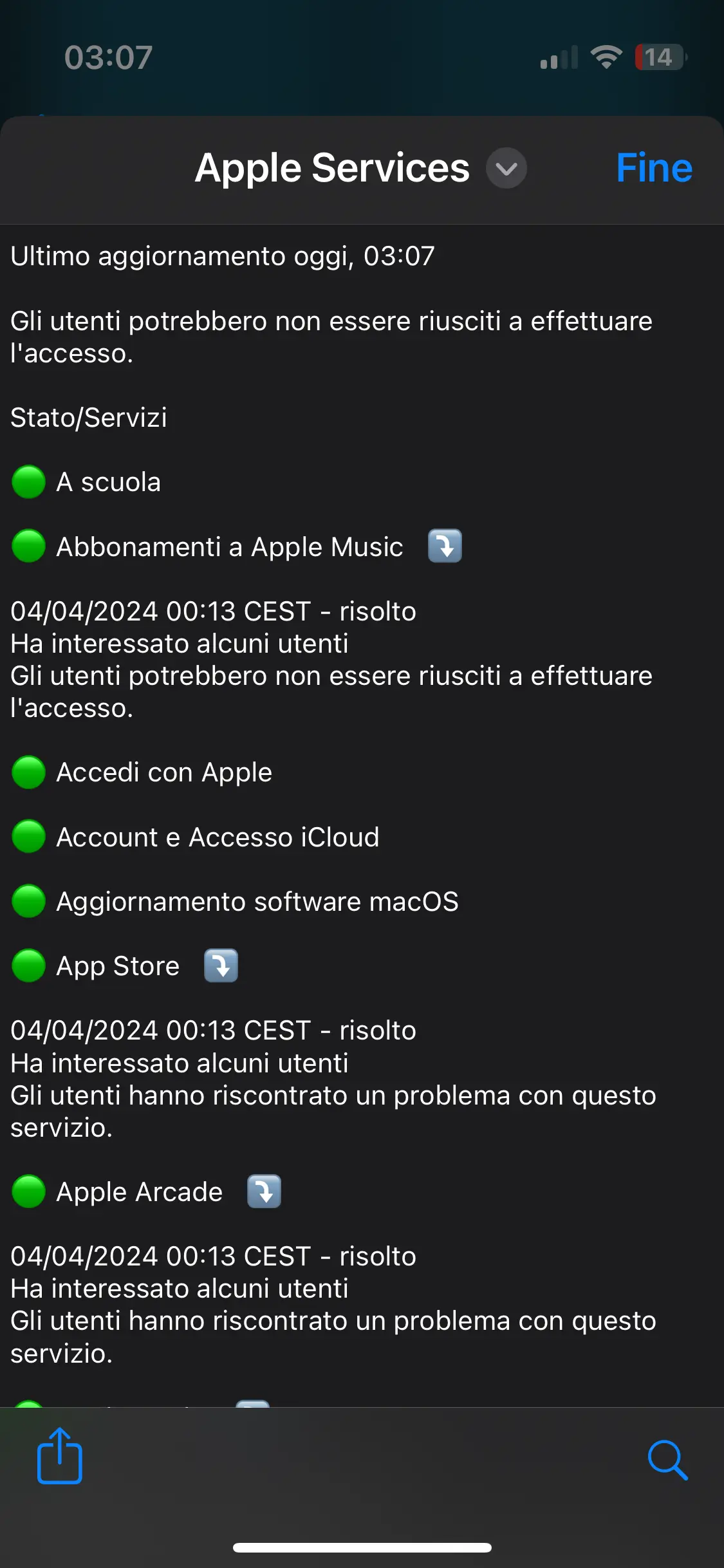Expand the Apple Services title dropdown
The height and width of the screenshot is (1568, 724).
click(506, 168)
